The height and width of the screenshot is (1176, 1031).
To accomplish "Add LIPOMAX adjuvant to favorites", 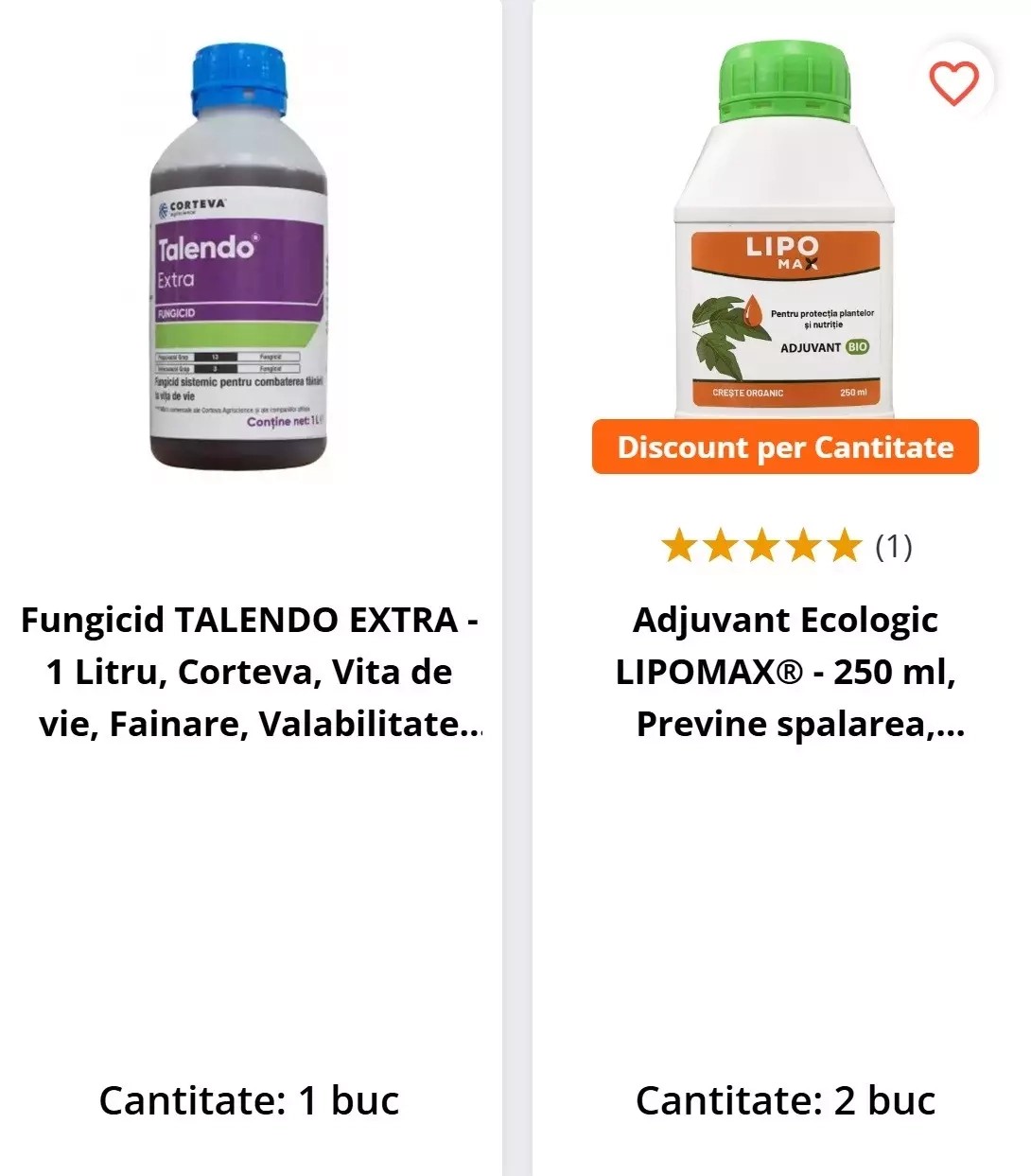I will [x=953, y=83].
